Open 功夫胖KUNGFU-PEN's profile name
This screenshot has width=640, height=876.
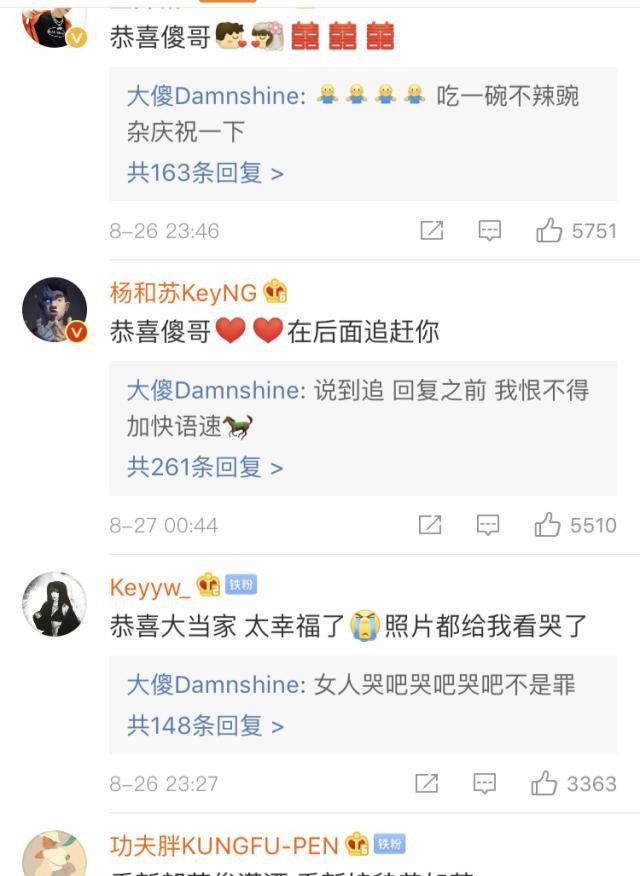224,846
